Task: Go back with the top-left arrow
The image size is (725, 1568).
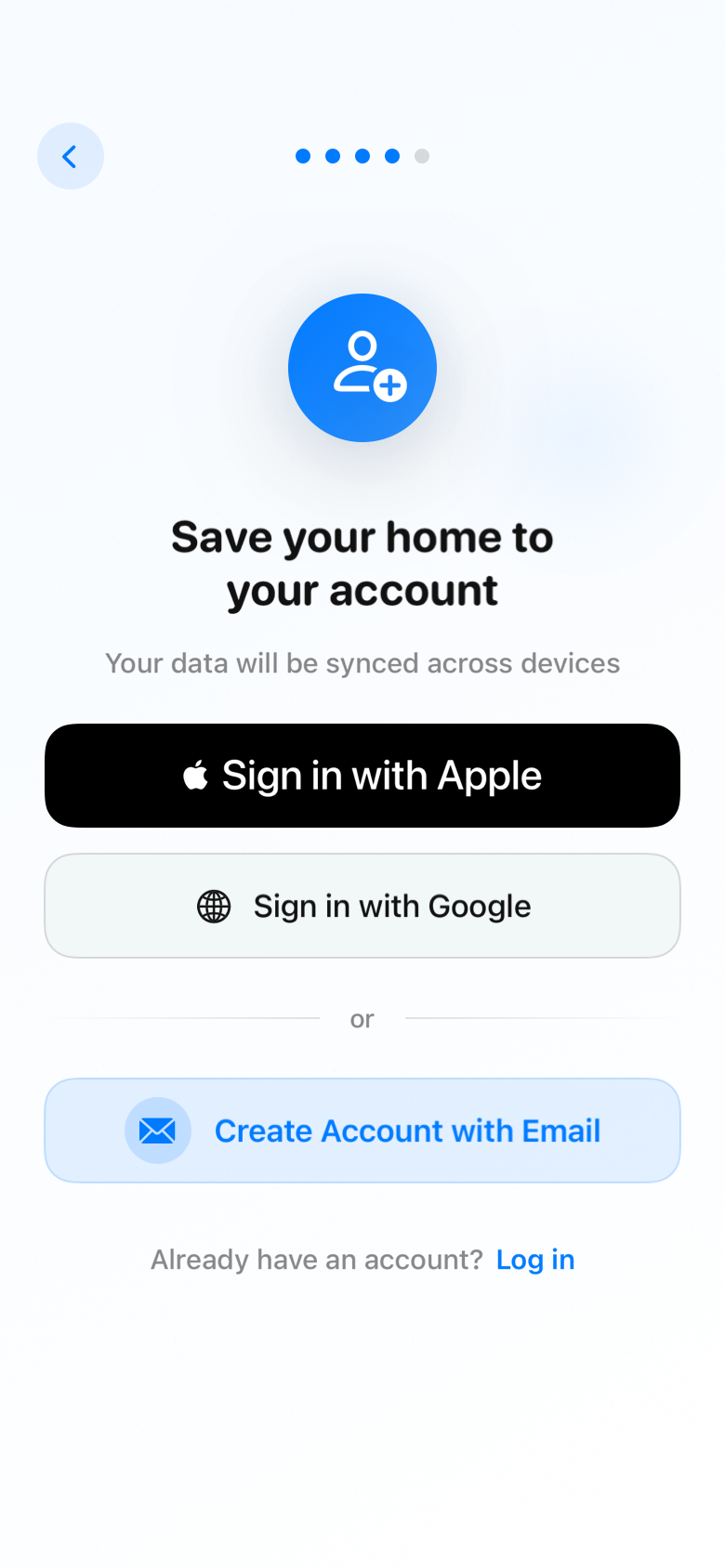Action: 71,156
